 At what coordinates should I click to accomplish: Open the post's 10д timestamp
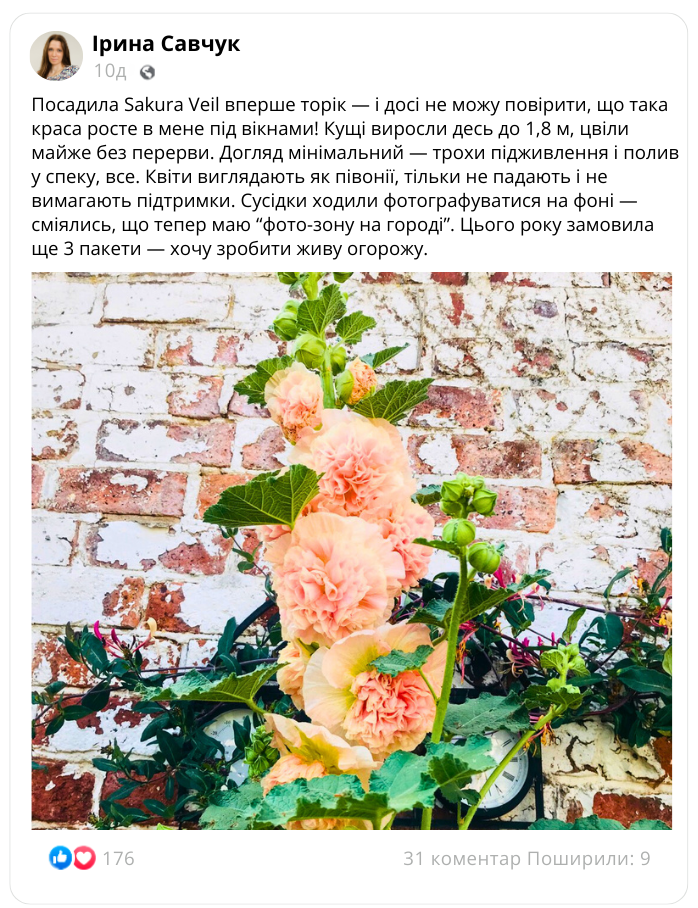click(x=110, y=71)
